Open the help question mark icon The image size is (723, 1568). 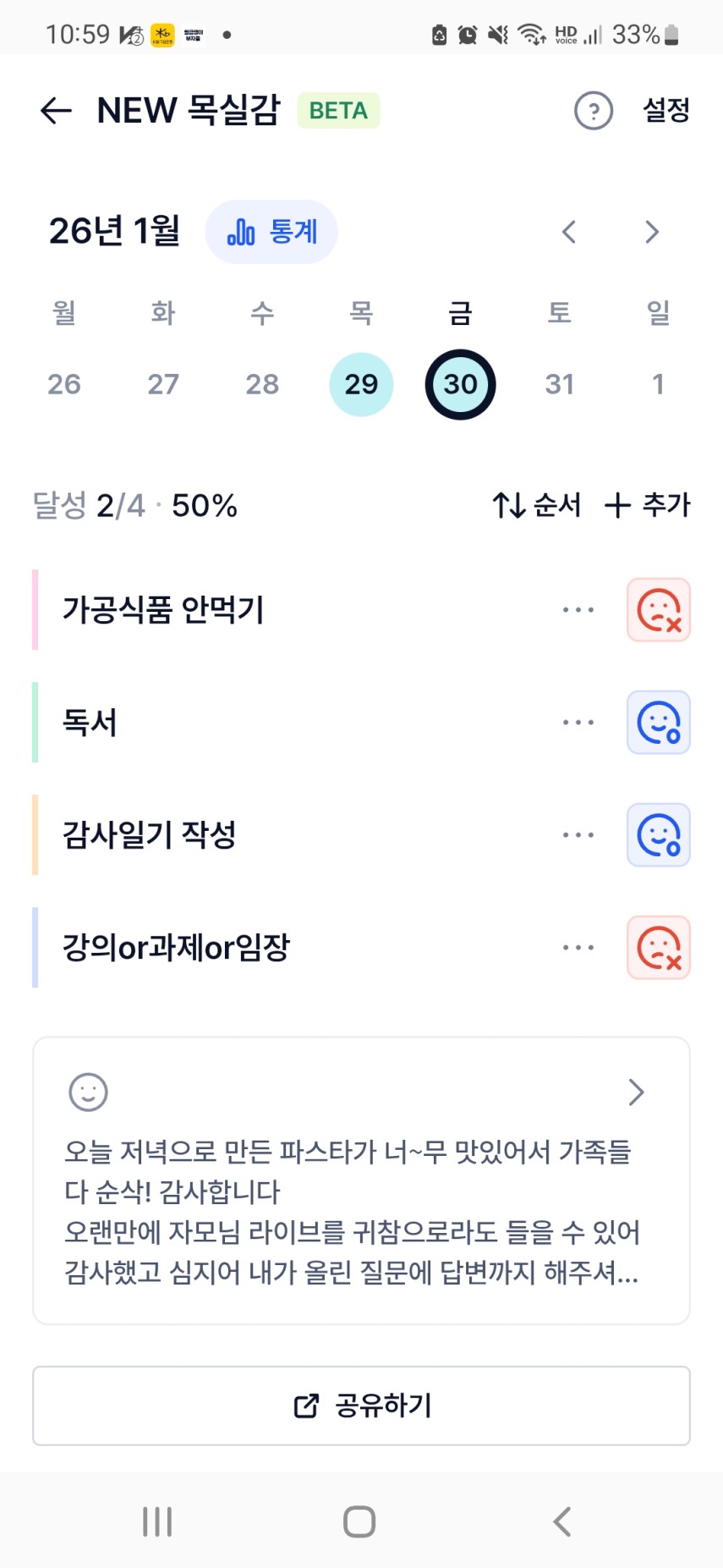[x=594, y=111]
